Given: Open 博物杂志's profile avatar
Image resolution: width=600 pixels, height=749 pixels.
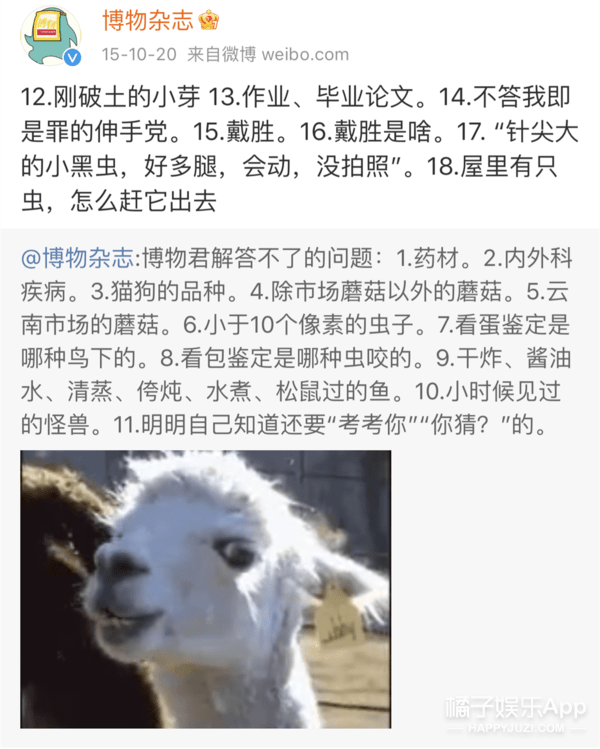Looking at the screenshot, I should click(x=54, y=36).
